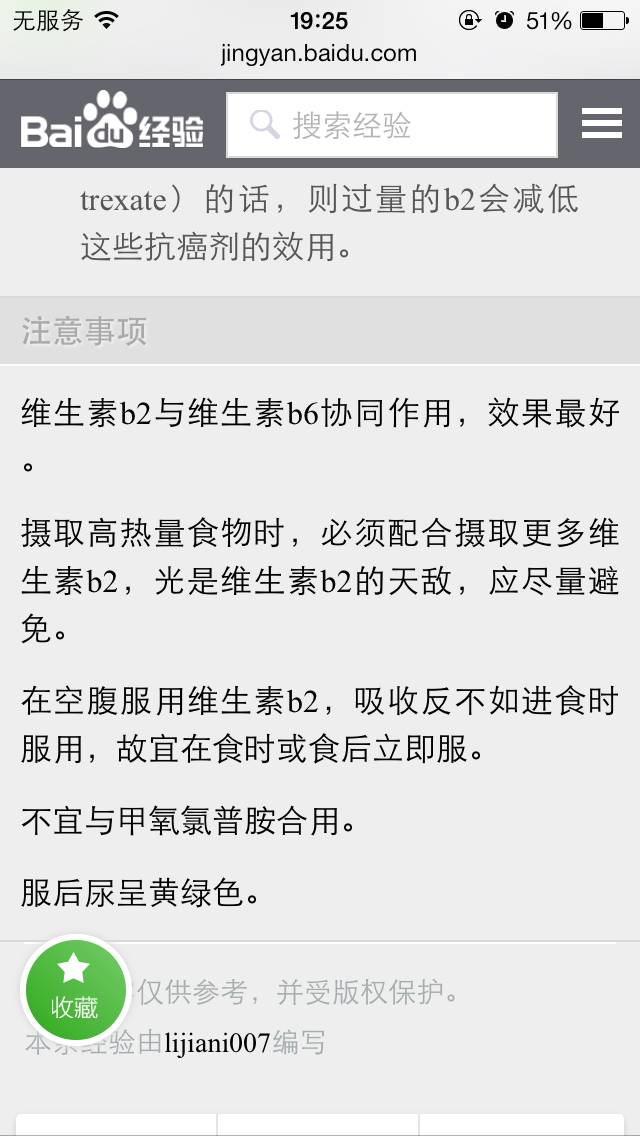Tap the jingyan.baidu.com address bar

pos(319,53)
